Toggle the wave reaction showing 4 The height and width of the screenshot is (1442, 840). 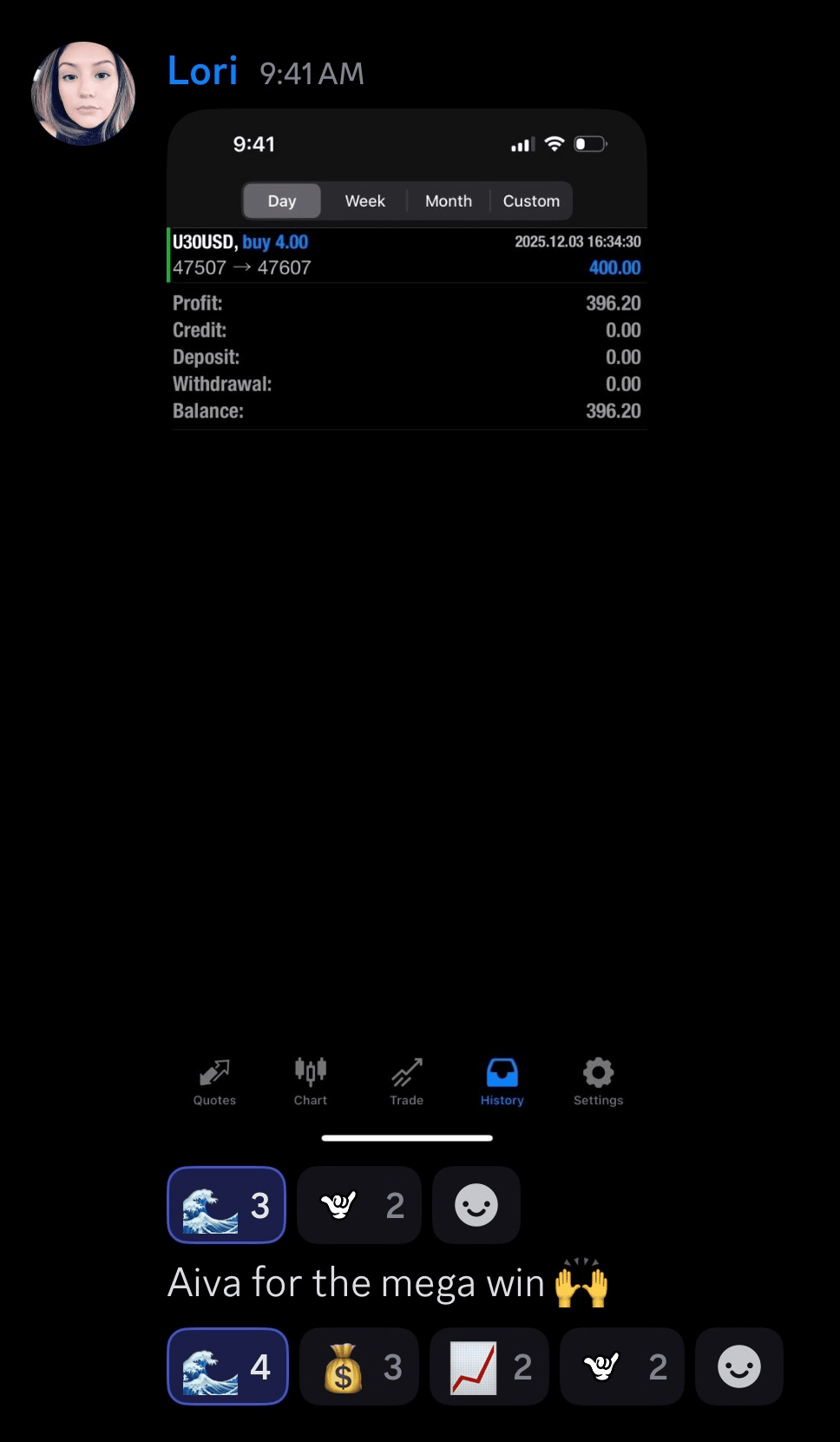(x=227, y=1366)
